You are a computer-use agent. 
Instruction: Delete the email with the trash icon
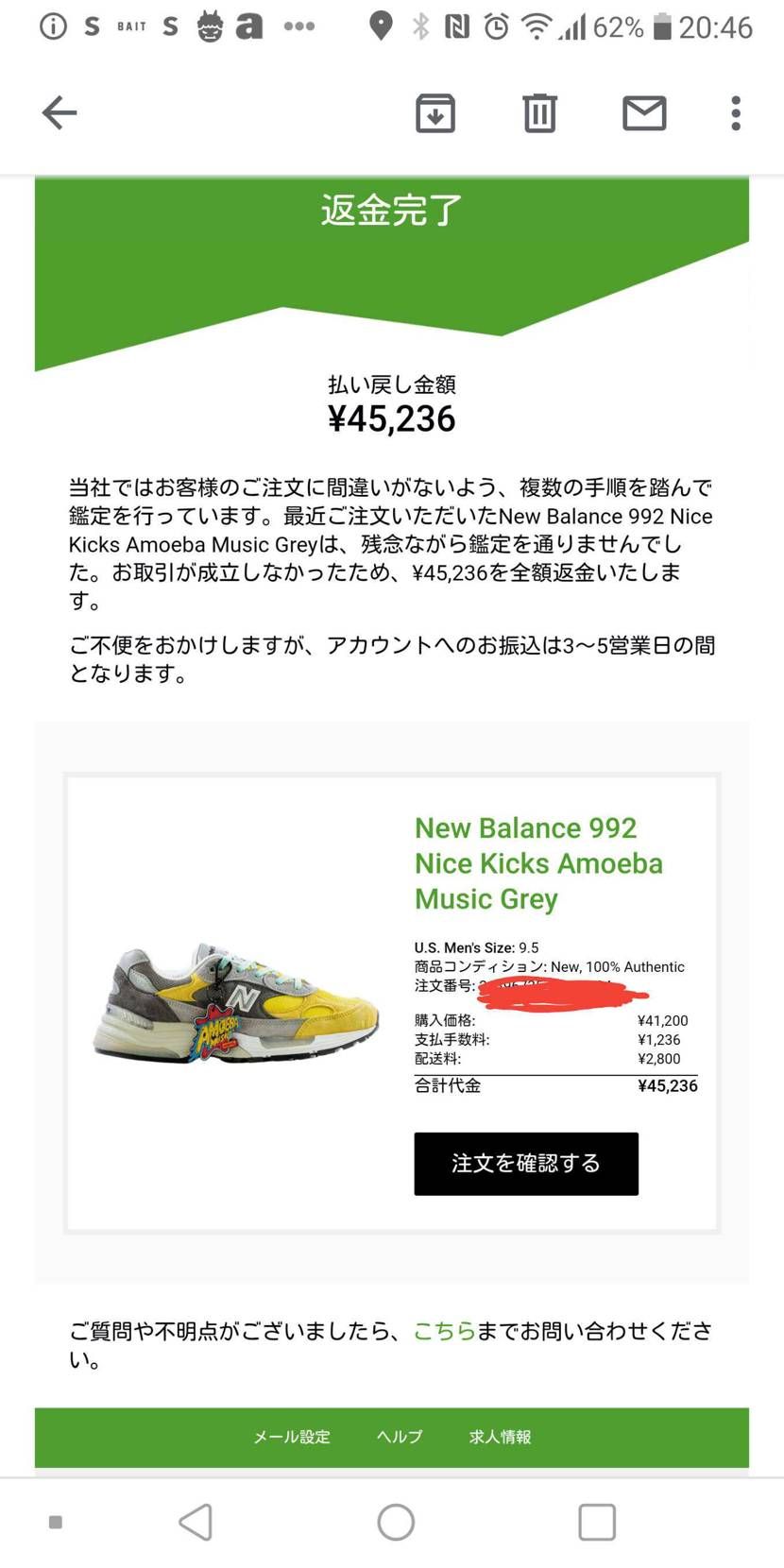(x=538, y=112)
